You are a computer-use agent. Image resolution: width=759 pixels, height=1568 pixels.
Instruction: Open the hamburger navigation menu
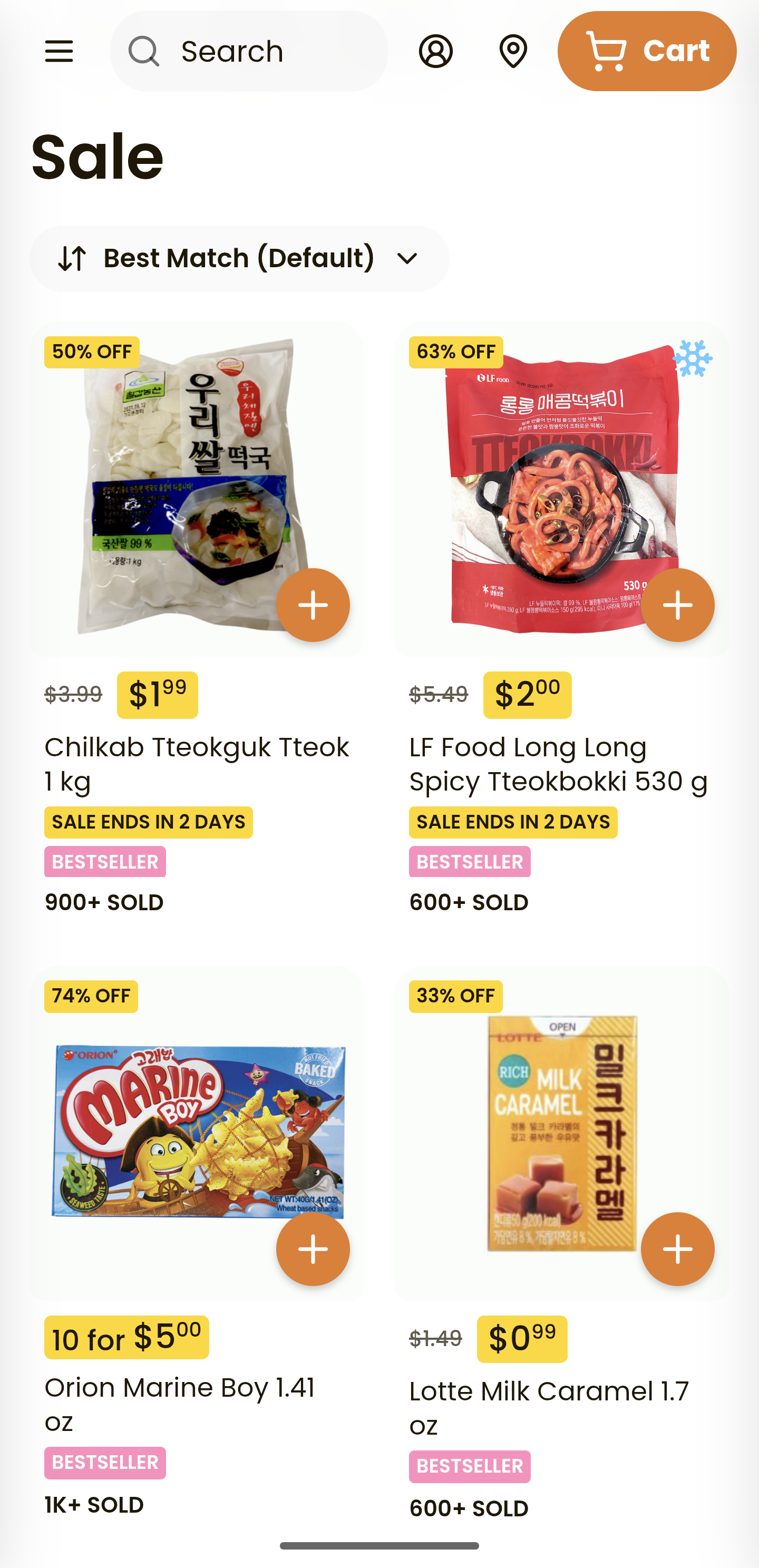coord(59,51)
